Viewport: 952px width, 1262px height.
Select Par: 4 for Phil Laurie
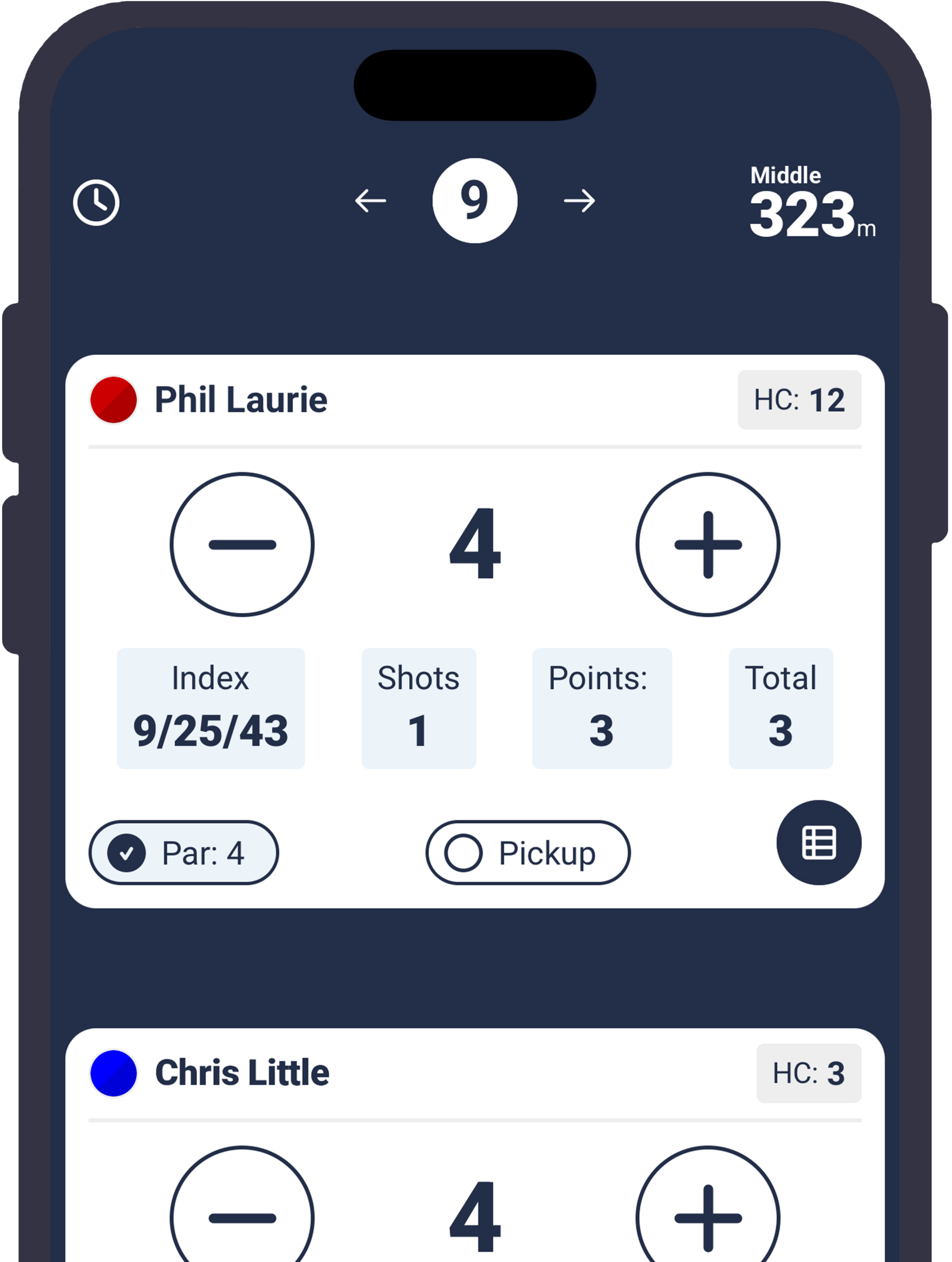coord(184,853)
